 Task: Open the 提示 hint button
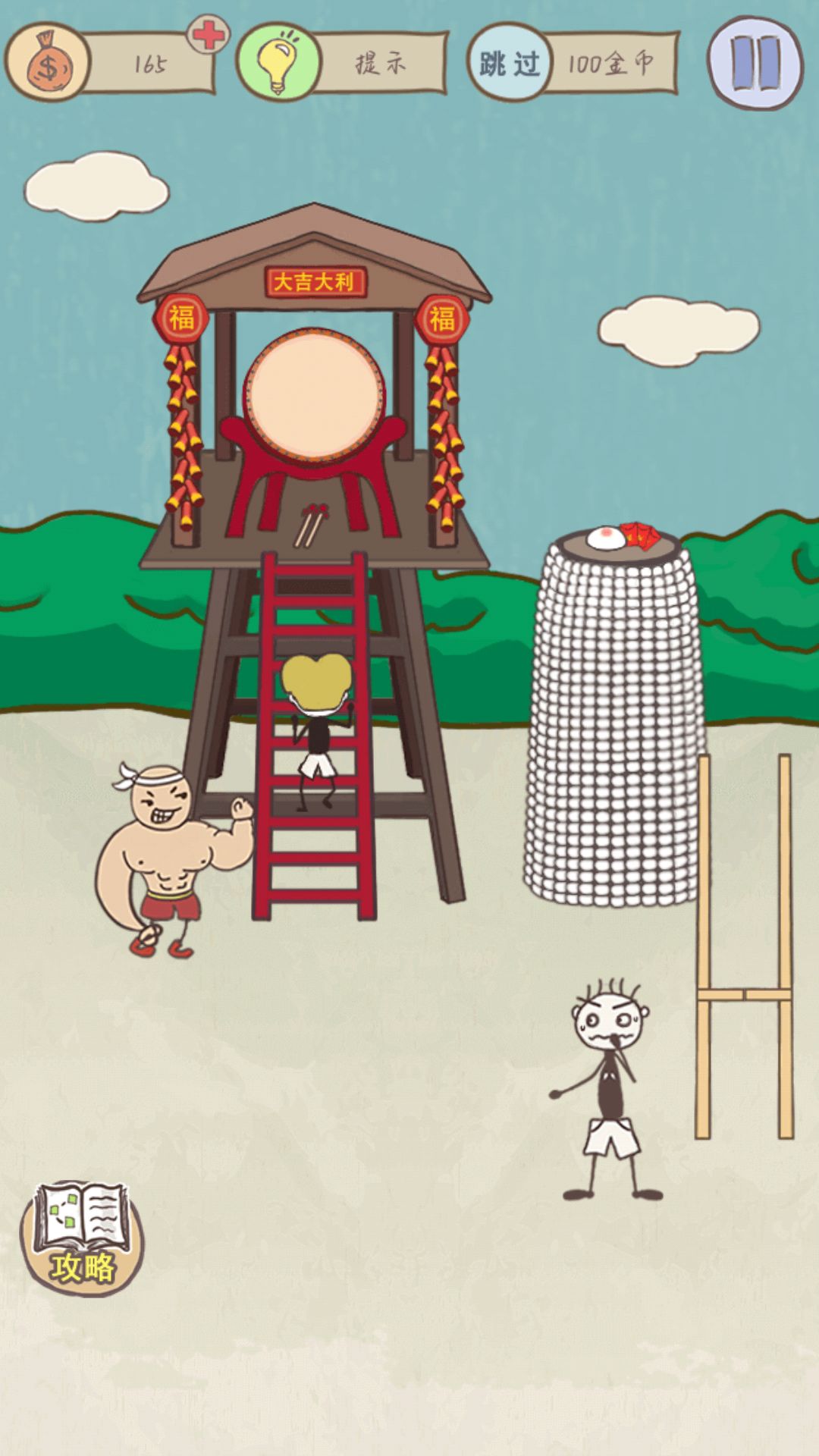tap(343, 64)
